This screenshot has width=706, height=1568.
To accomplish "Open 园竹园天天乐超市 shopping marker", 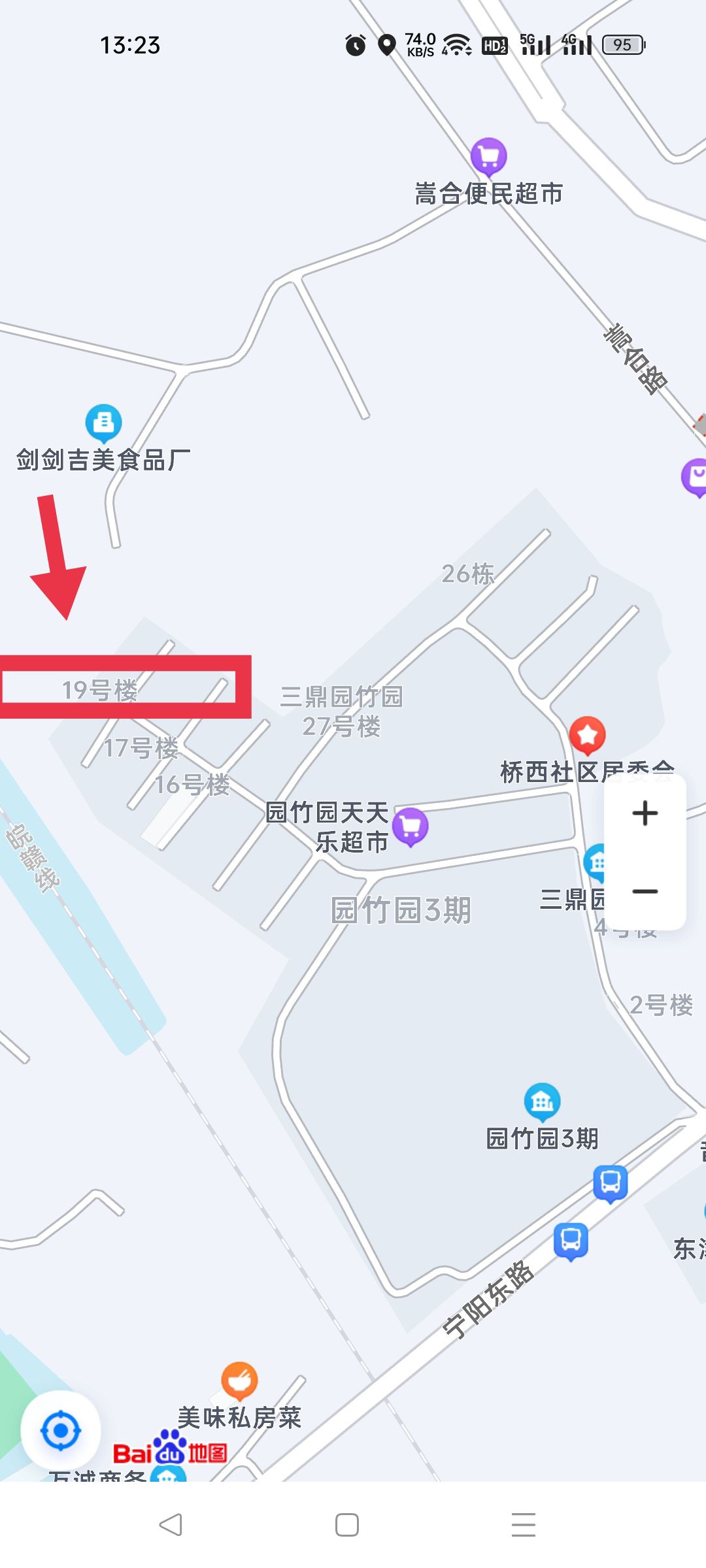I will pyautogui.click(x=411, y=826).
